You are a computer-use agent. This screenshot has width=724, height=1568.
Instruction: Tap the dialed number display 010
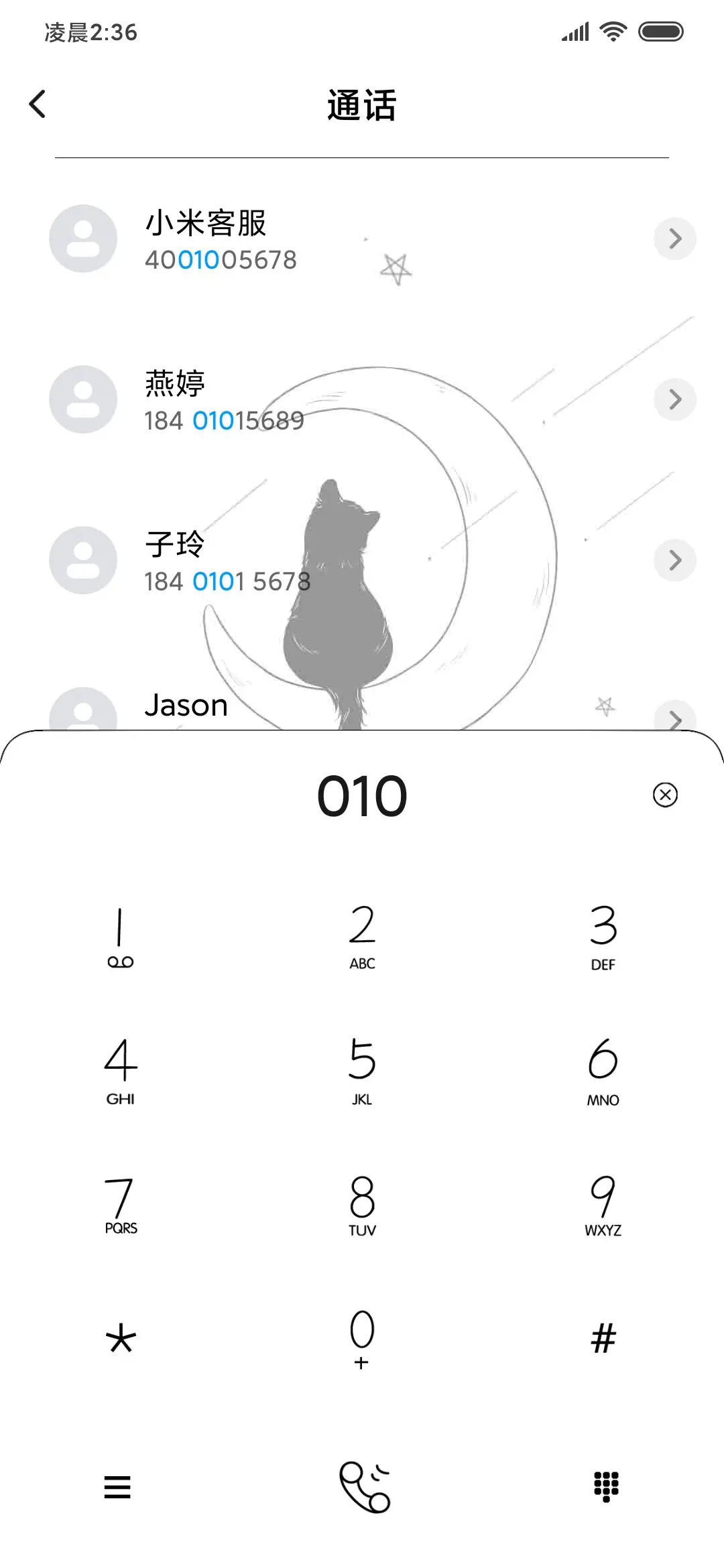[x=362, y=795]
